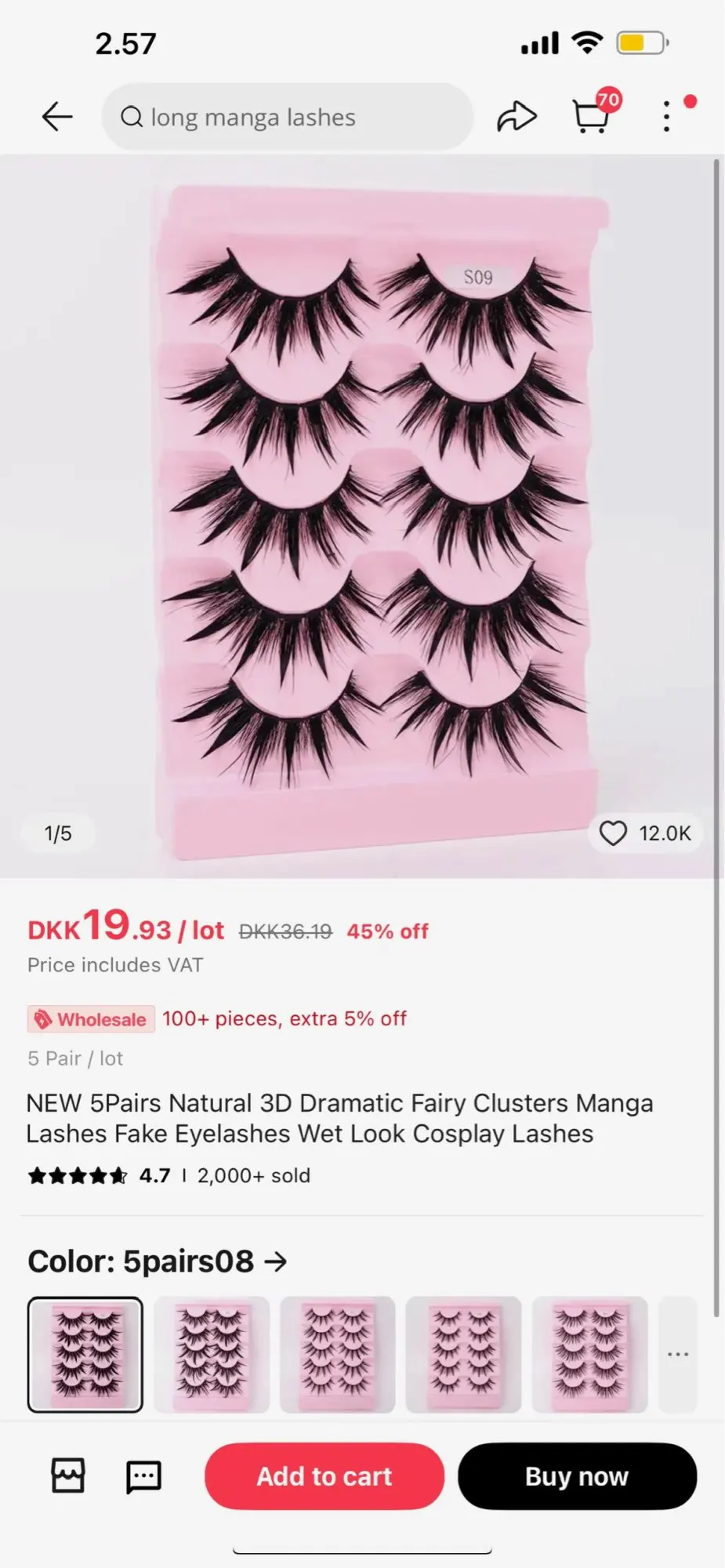This screenshot has height=1568, width=725.
Task: Select the first selected color thumbnail
Action: point(85,1355)
